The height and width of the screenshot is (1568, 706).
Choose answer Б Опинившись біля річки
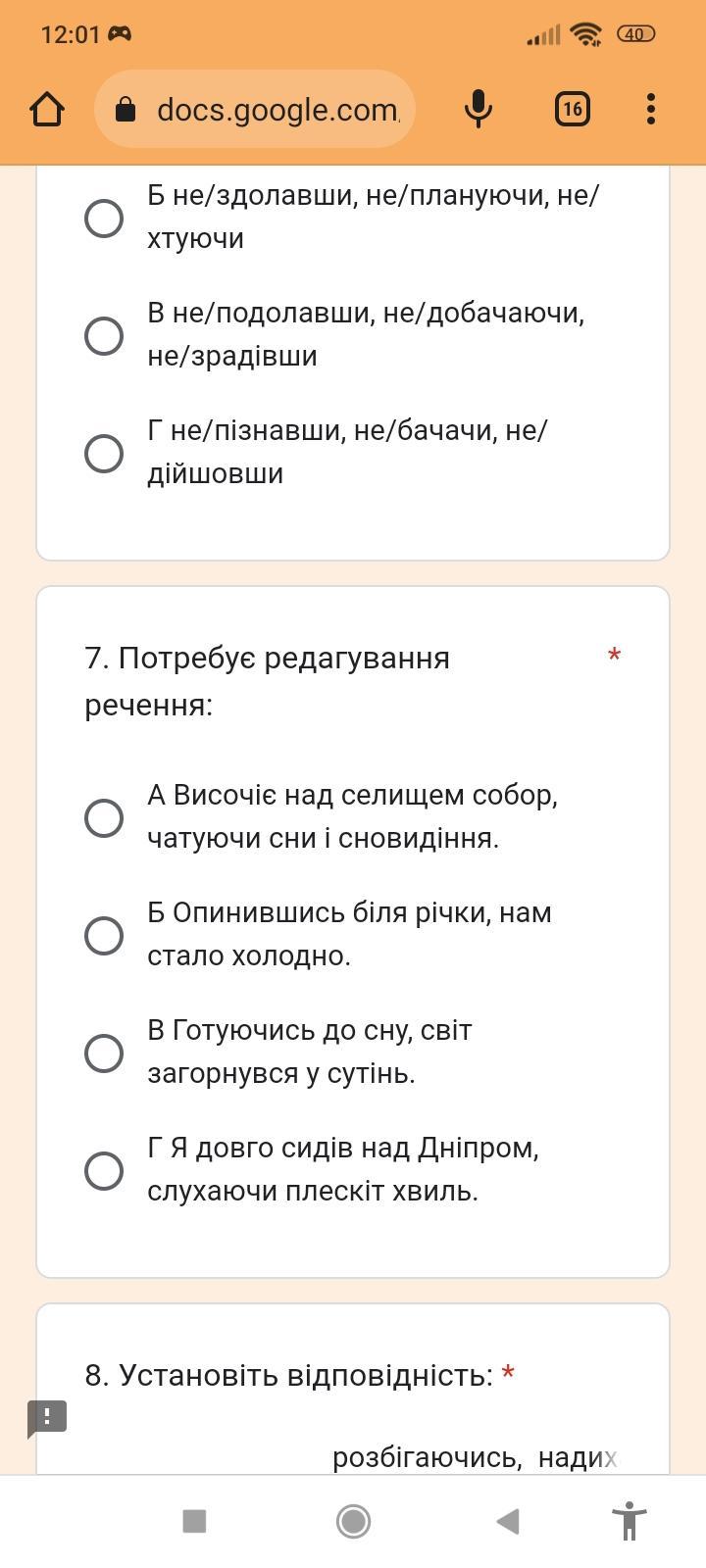pyautogui.click(x=104, y=935)
